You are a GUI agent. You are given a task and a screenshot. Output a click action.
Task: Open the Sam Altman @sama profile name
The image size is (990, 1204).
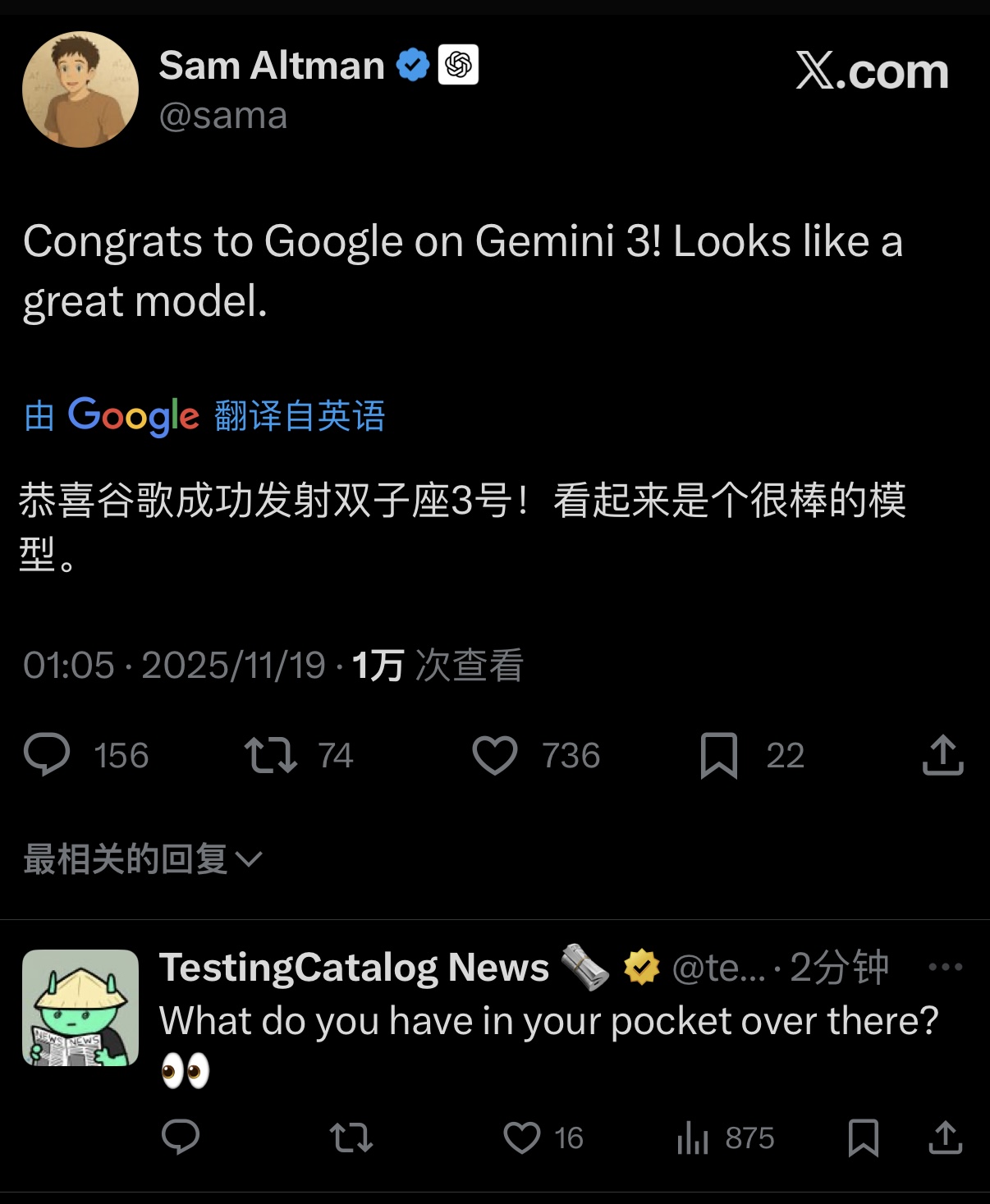coord(271,66)
